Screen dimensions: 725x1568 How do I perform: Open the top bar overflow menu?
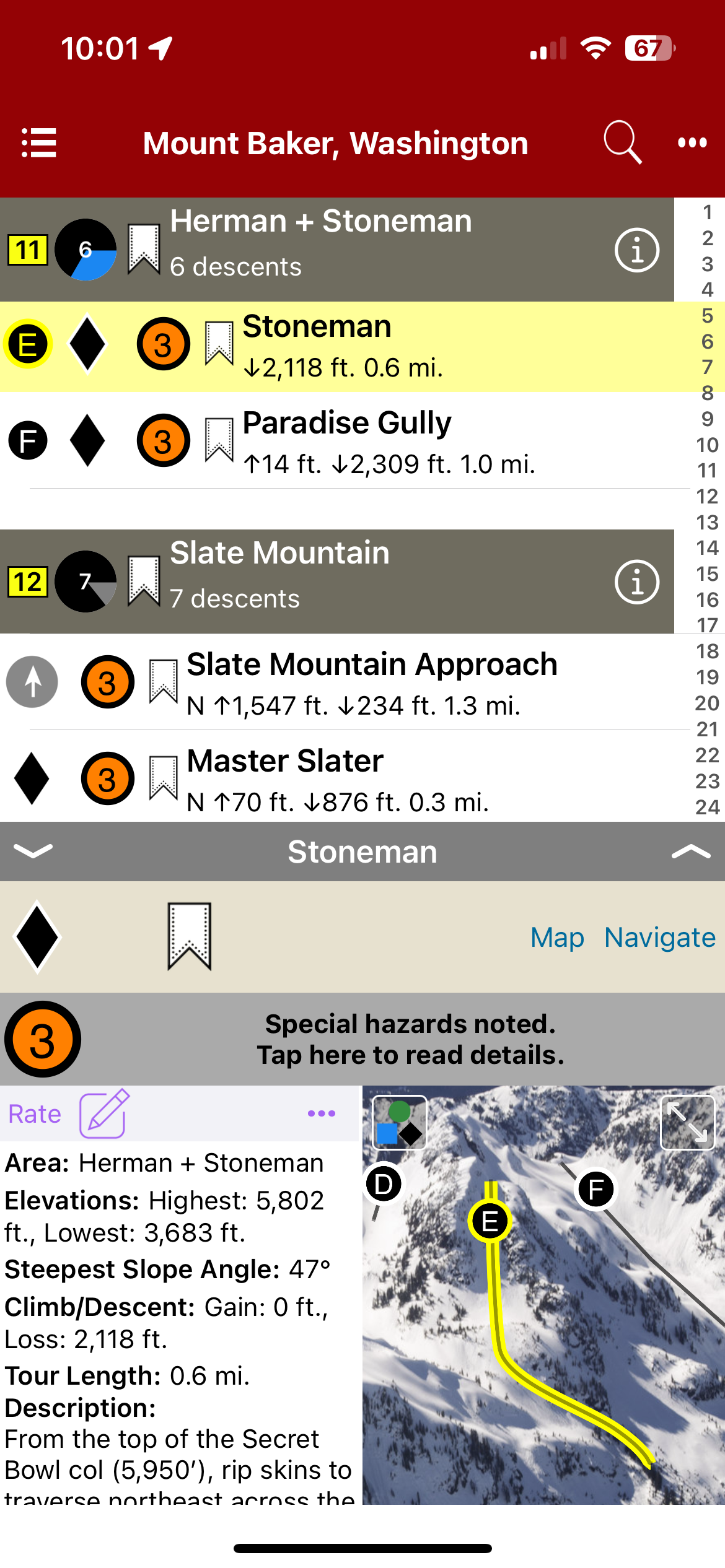pos(692,143)
